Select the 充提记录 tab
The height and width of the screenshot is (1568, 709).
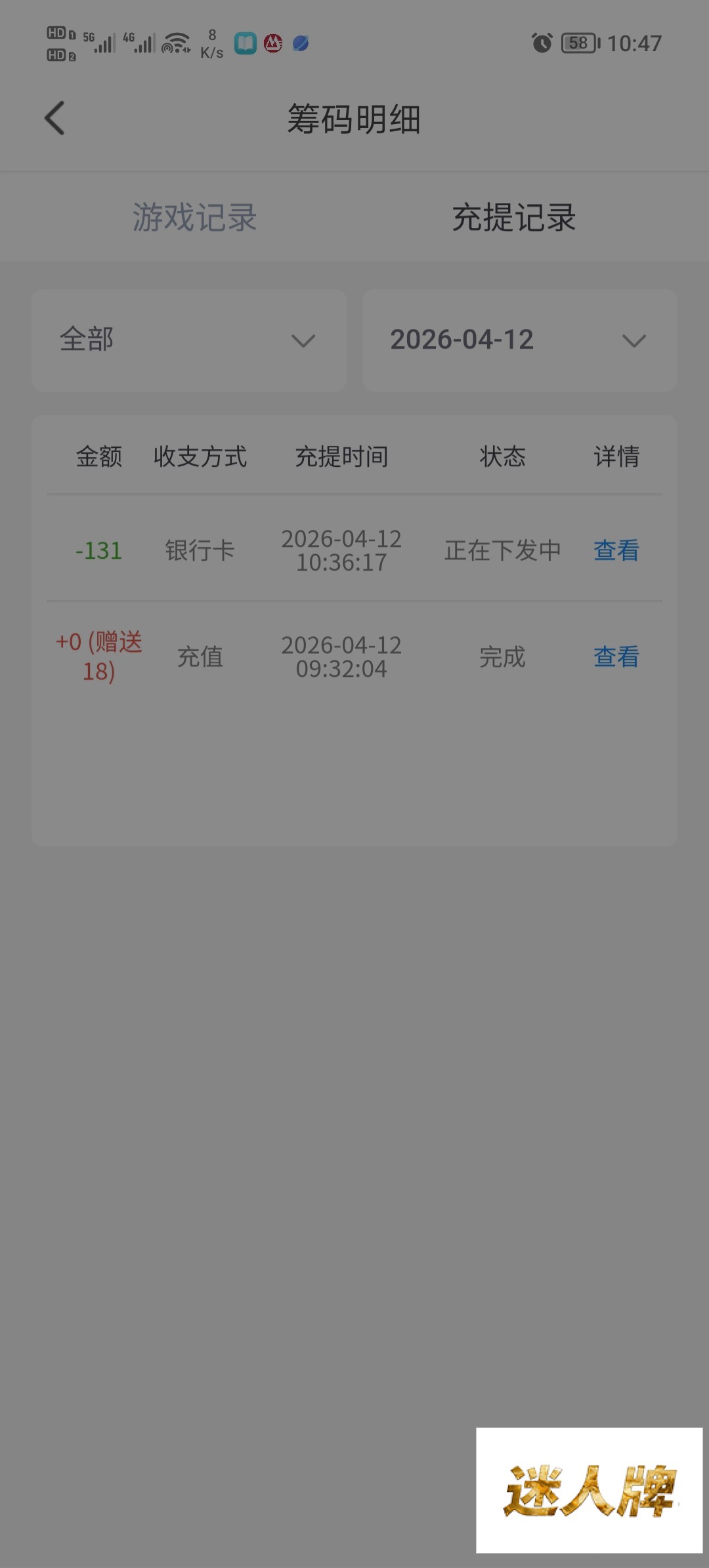click(514, 217)
